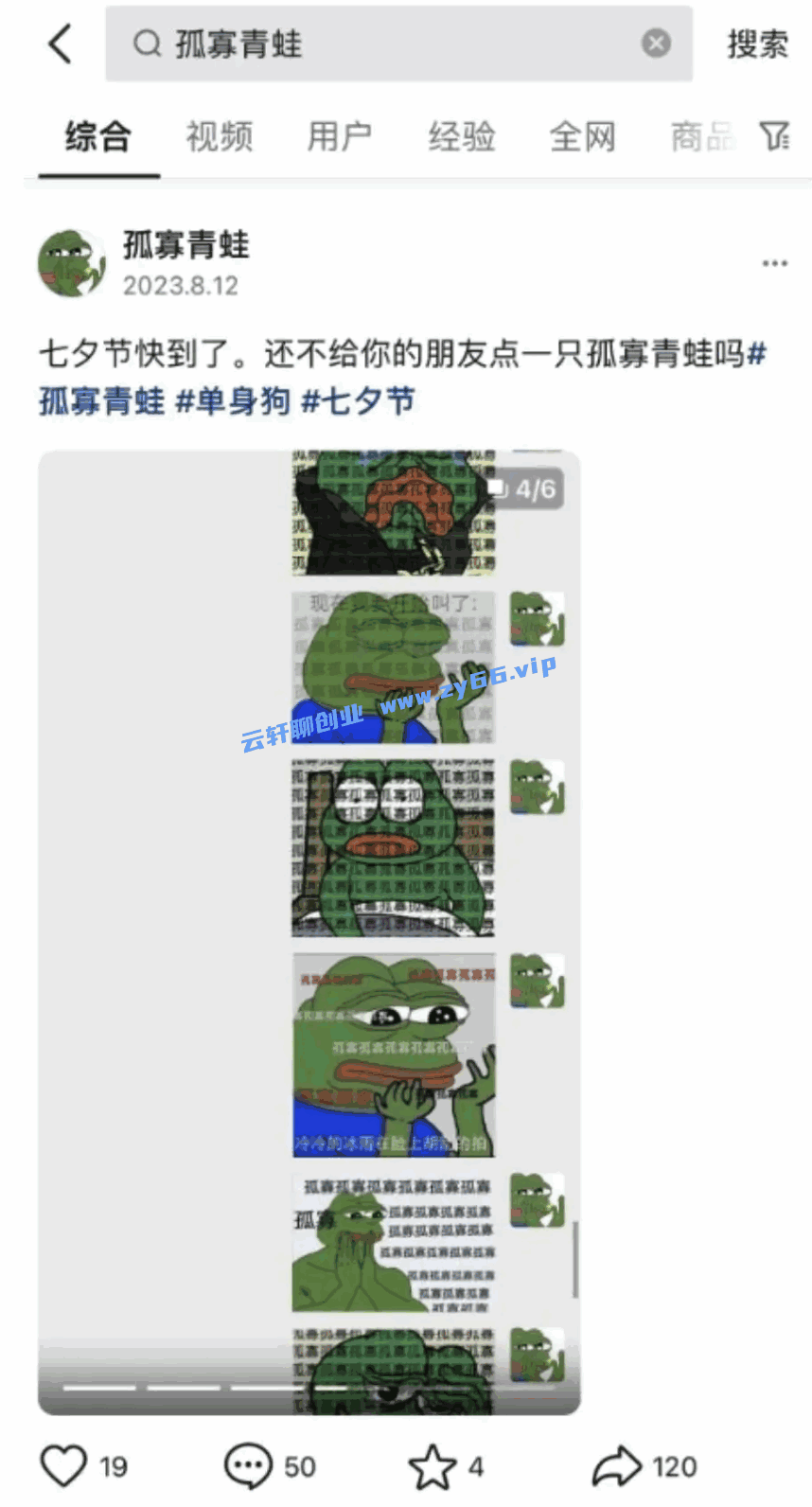The width and height of the screenshot is (812, 1507).
Task: Switch to the 用户 tab
Action: (340, 137)
